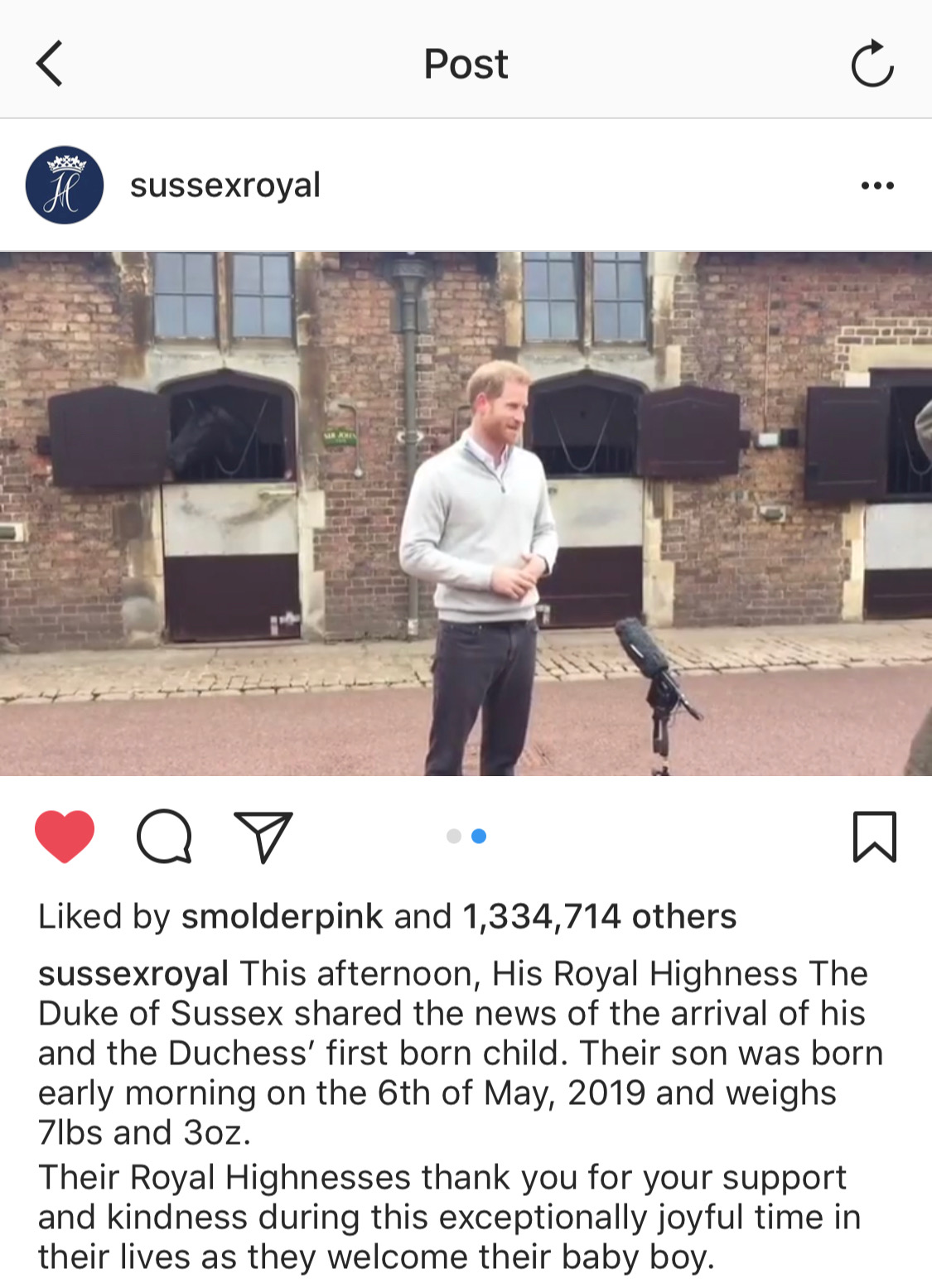Open comments via the speech bubble icon
Image resolution: width=932 pixels, height=1288 pixels.
(x=164, y=837)
